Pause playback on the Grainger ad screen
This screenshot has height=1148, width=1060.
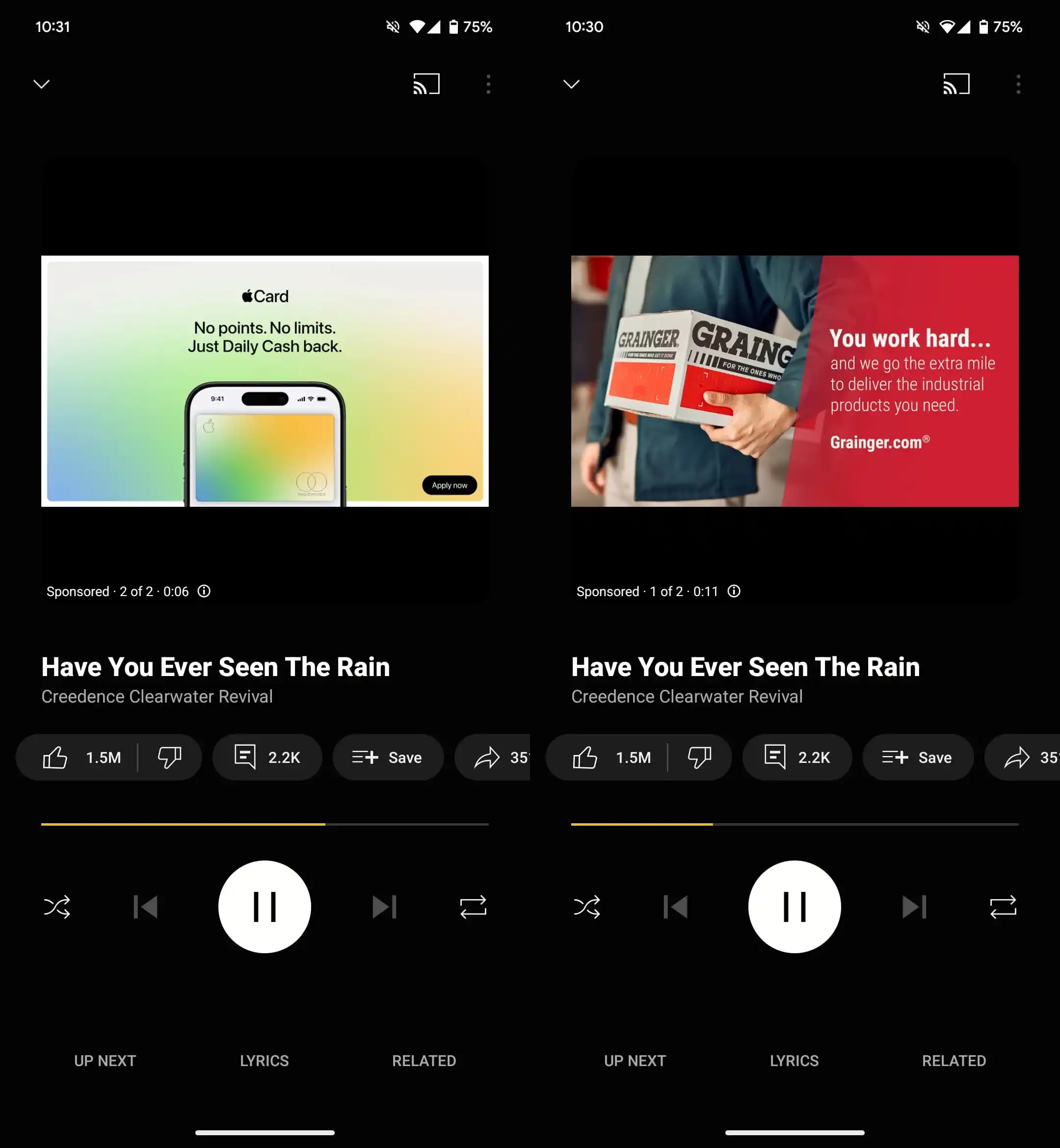795,907
